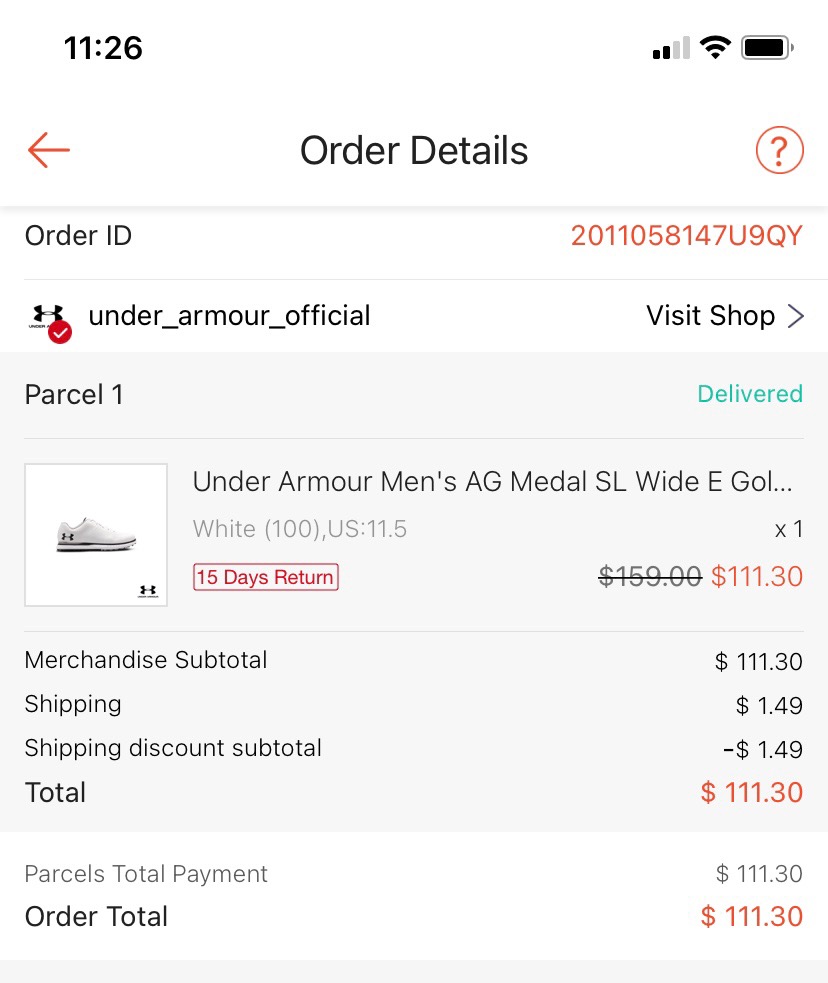Copy the order ID 2011058147U9QY
828x983 pixels.
[x=686, y=236]
